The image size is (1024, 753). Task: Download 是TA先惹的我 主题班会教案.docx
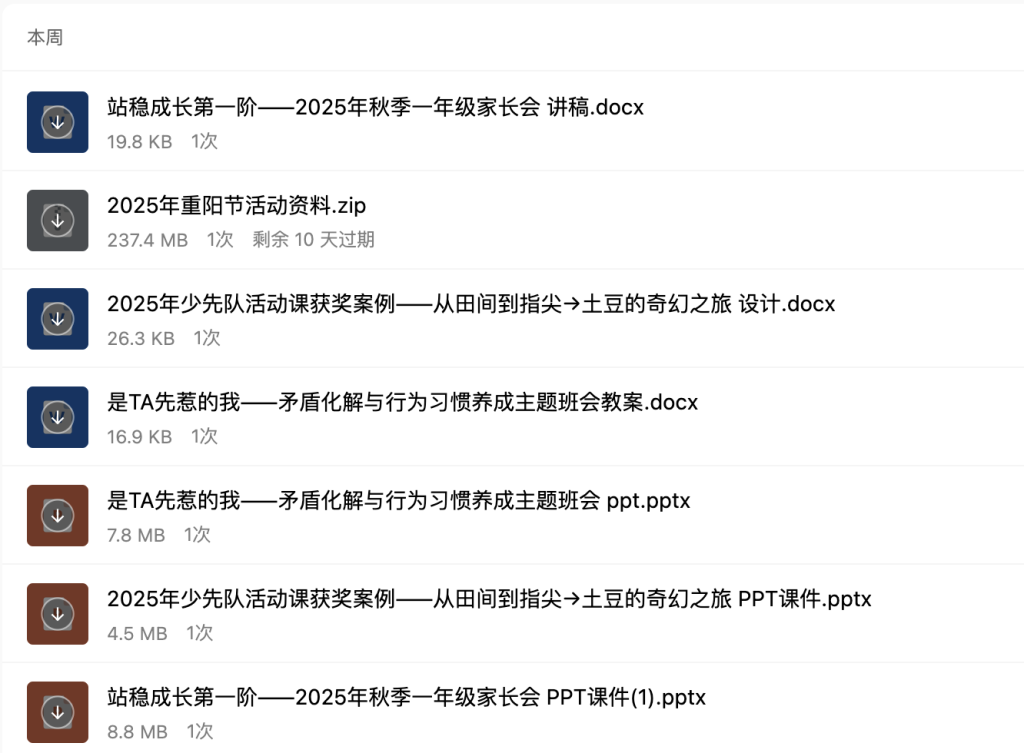click(57, 416)
